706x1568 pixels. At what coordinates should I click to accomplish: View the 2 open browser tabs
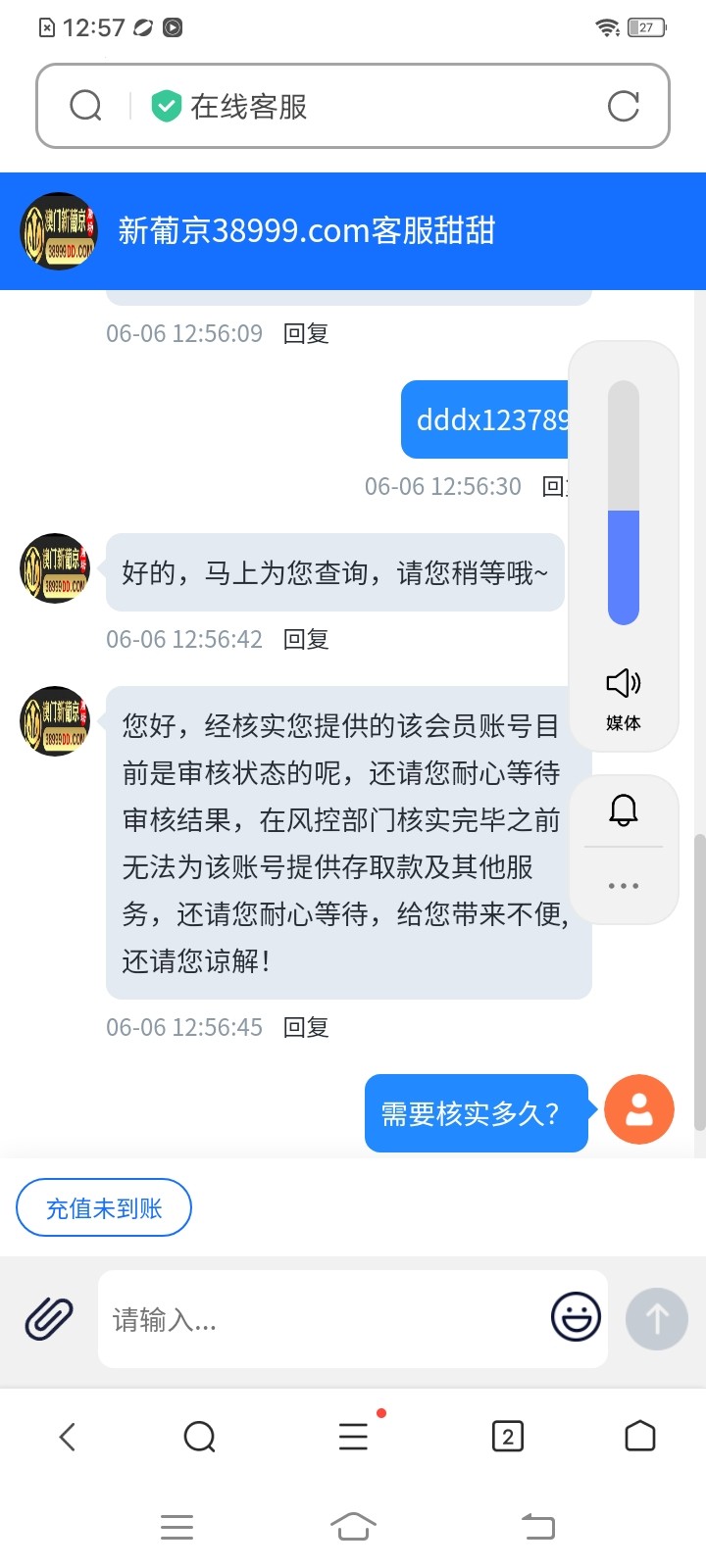(x=507, y=1437)
